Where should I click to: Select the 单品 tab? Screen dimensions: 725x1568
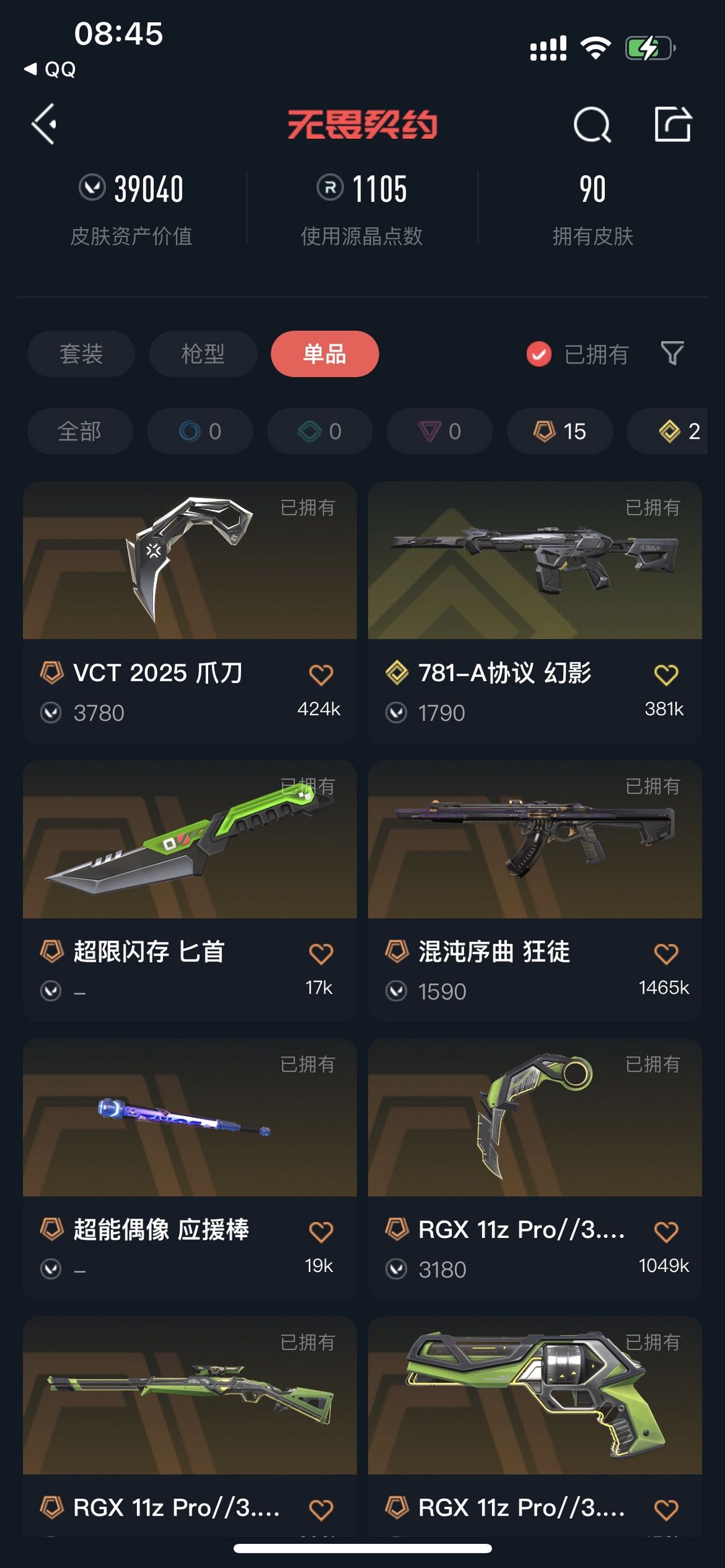pyautogui.click(x=325, y=354)
